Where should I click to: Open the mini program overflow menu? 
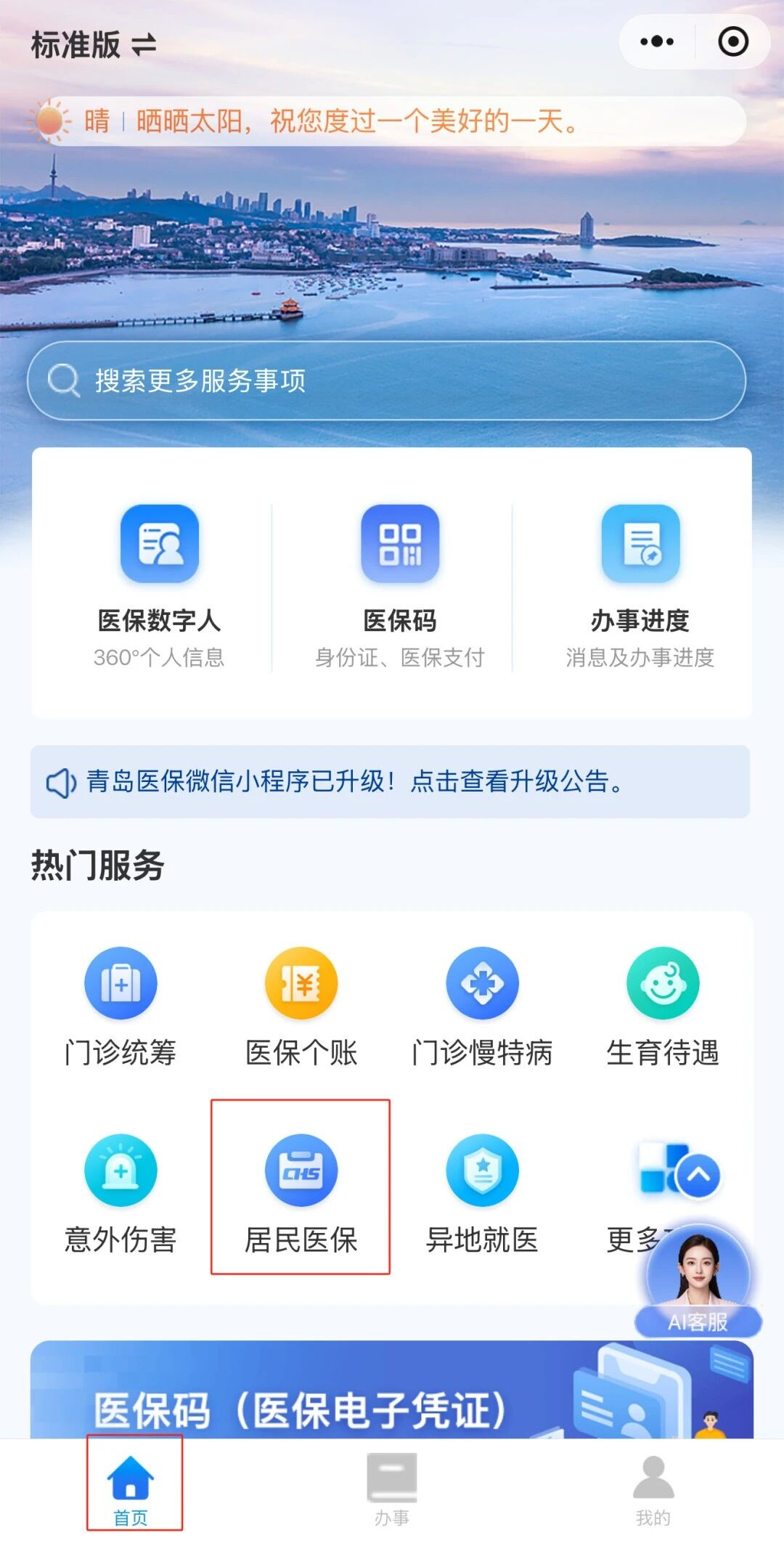[657, 42]
